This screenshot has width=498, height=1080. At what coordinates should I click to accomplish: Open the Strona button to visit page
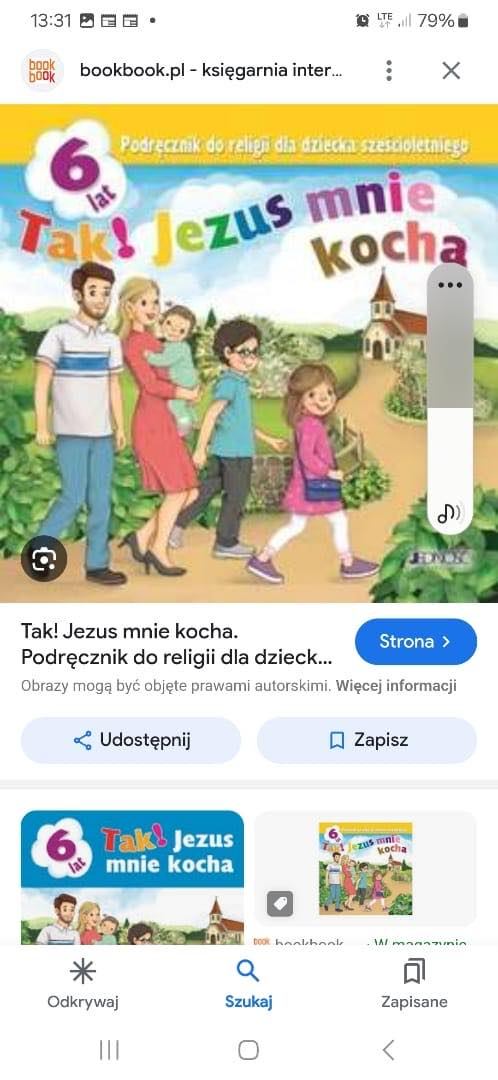coord(415,642)
